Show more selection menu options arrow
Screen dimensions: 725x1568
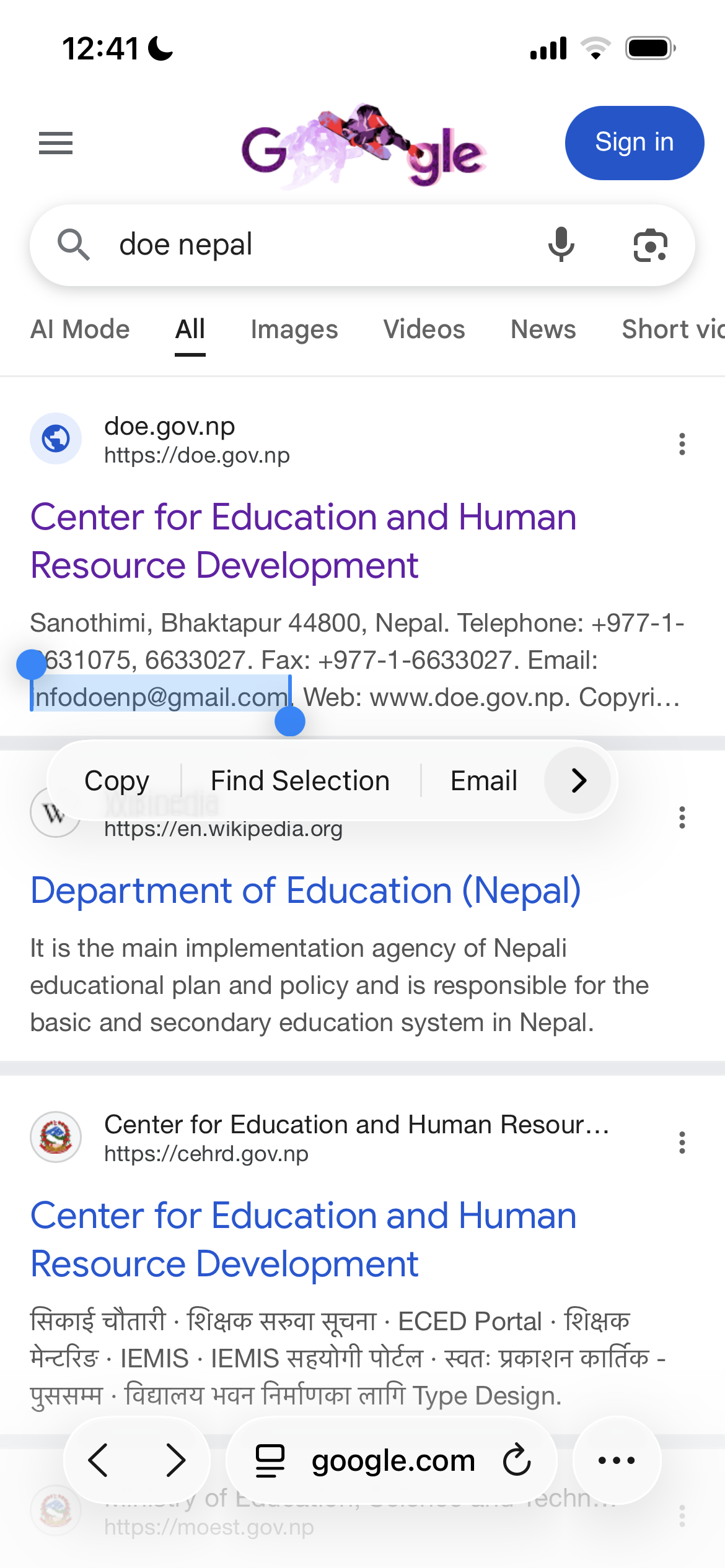pos(578,781)
